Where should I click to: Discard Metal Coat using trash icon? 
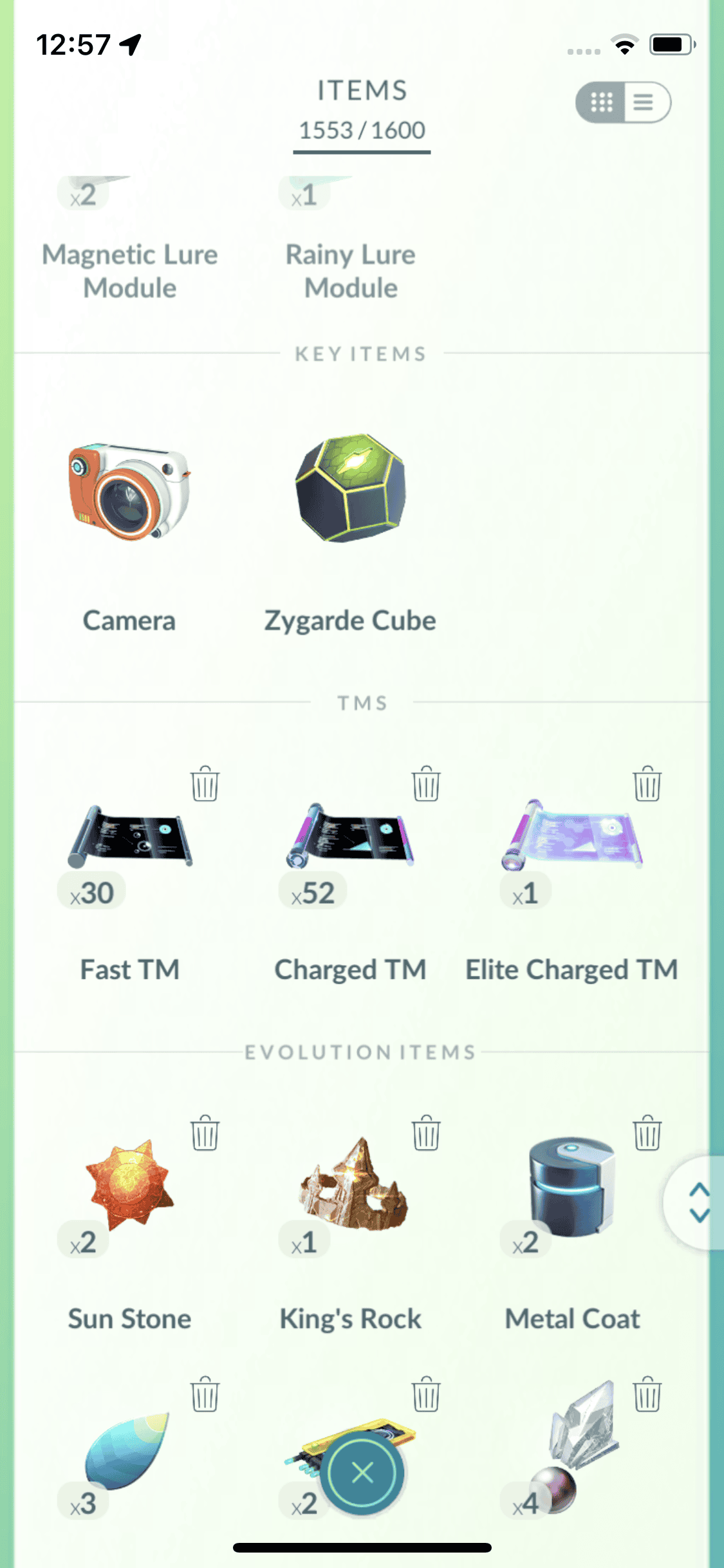pos(647,1134)
